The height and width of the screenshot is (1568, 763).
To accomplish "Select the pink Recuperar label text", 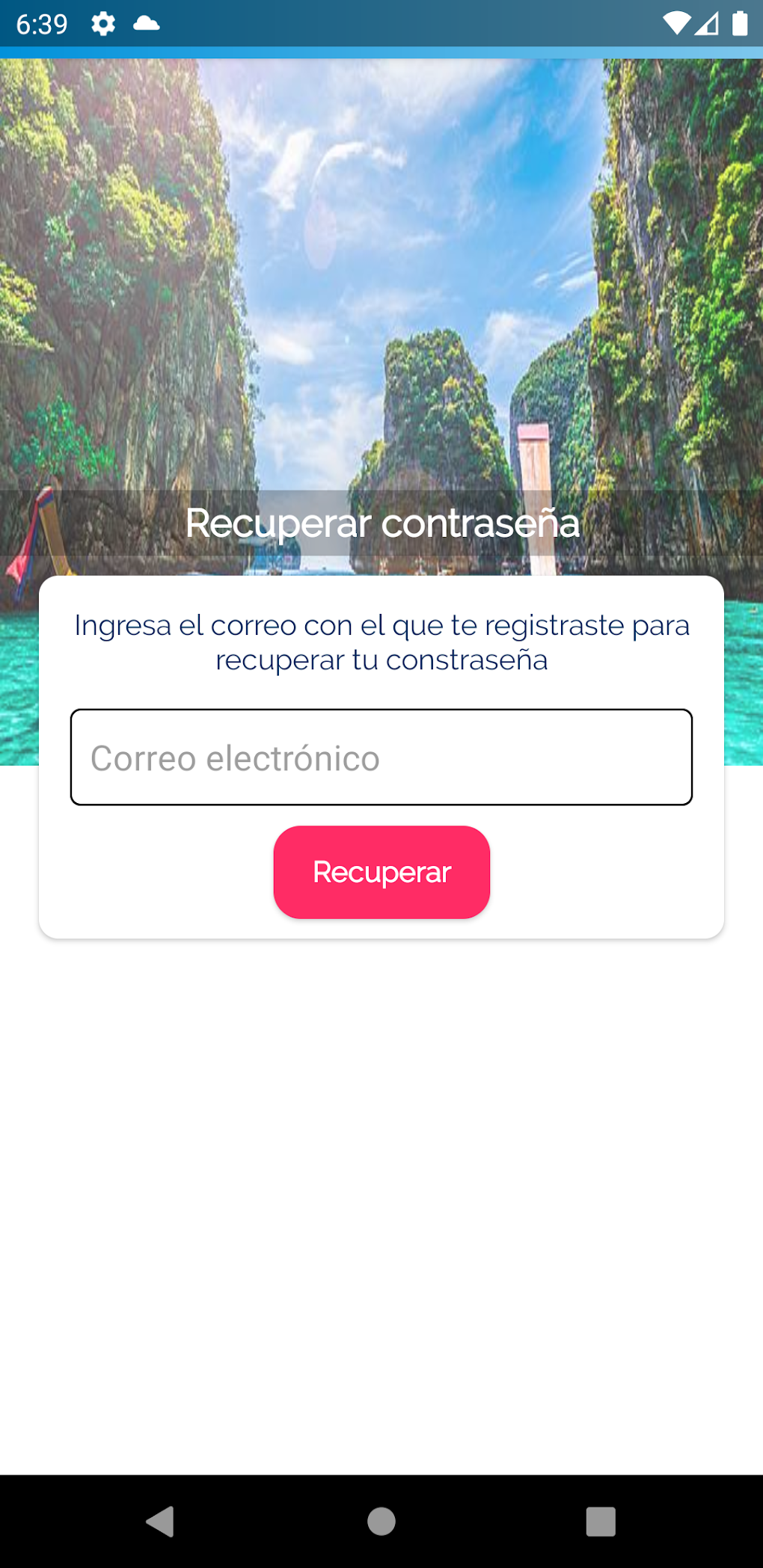I will click(381, 871).
